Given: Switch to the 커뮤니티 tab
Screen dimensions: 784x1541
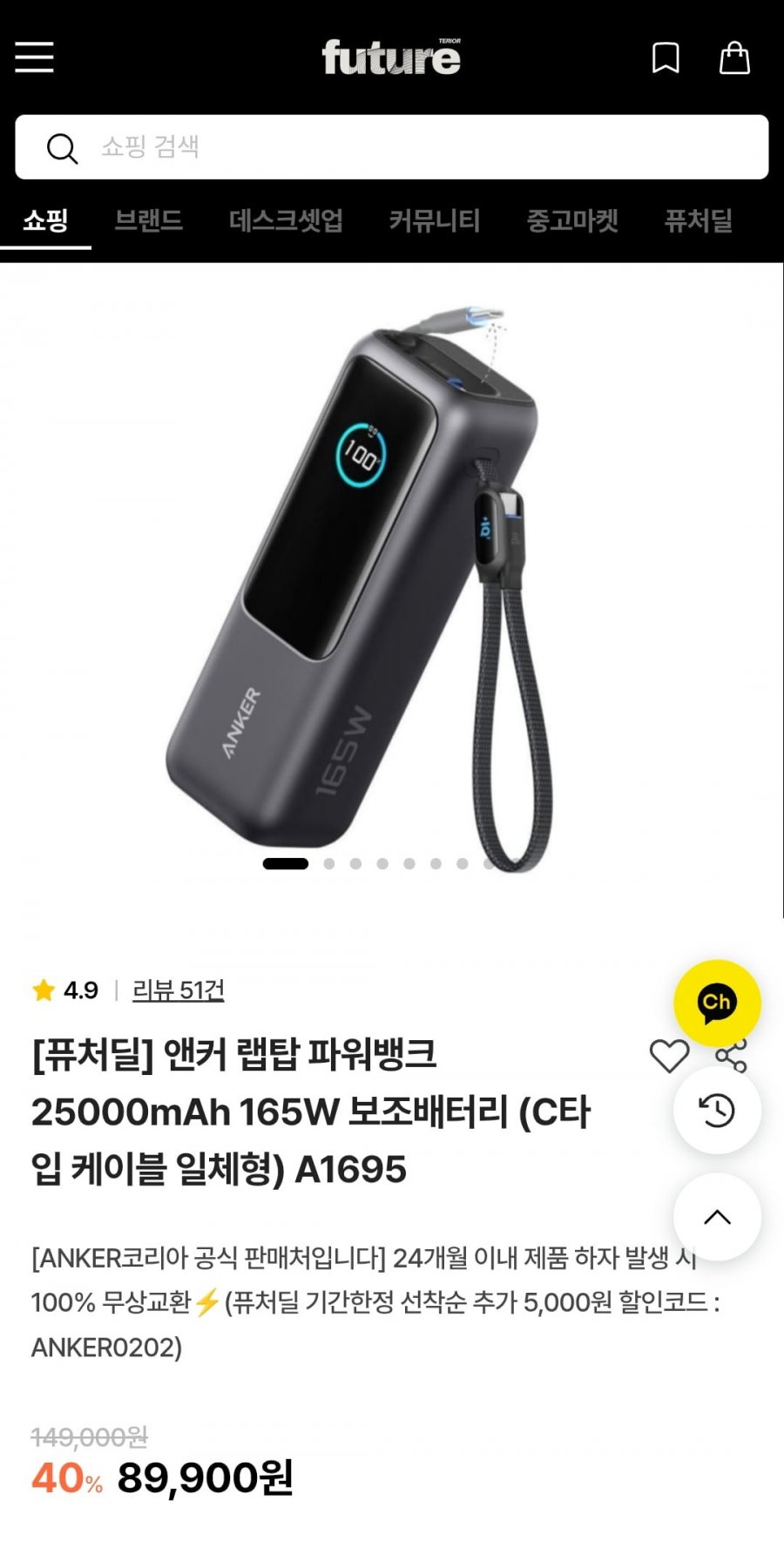Looking at the screenshot, I should click(x=434, y=220).
